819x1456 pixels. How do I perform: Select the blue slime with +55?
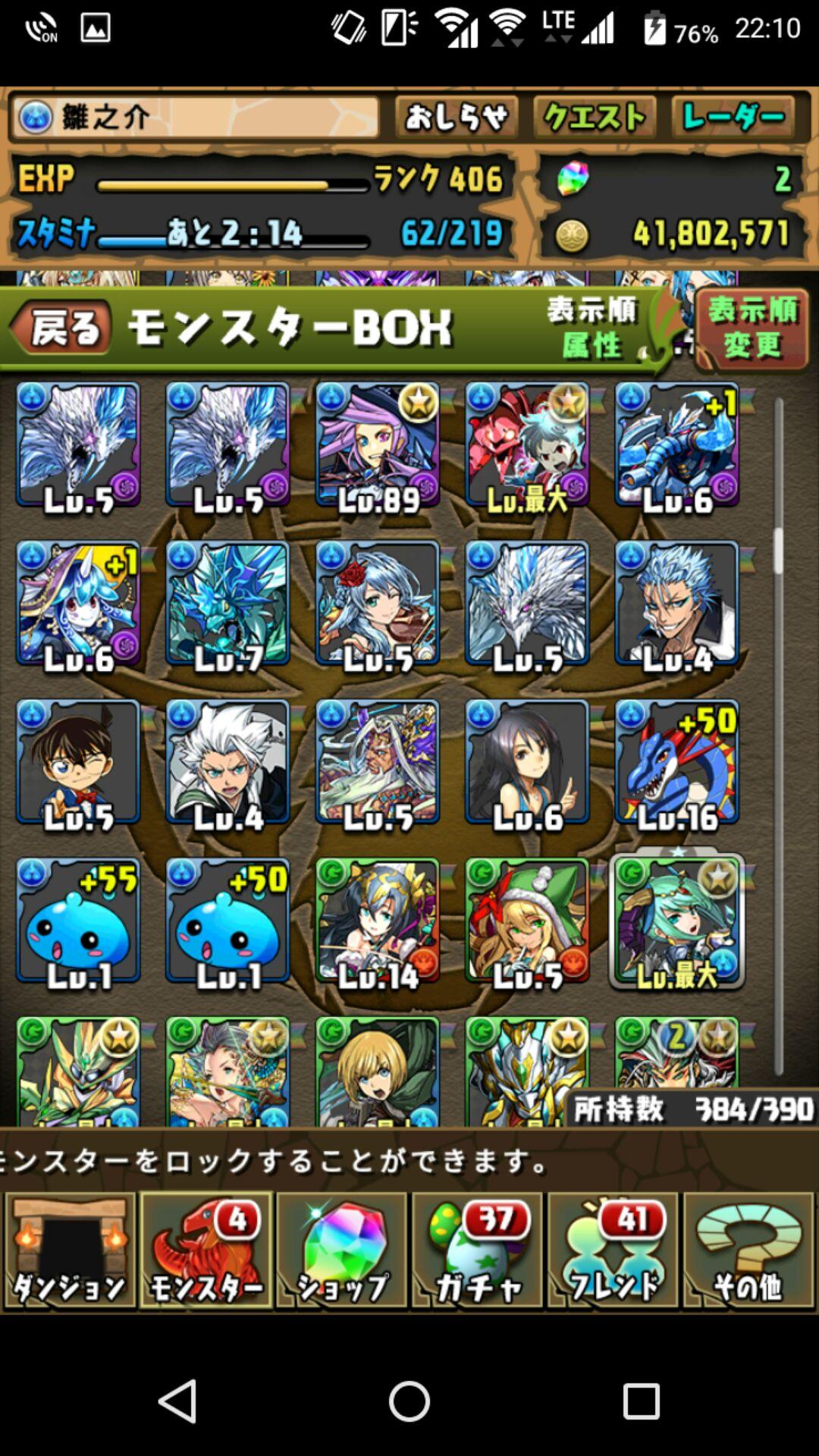coord(78,921)
